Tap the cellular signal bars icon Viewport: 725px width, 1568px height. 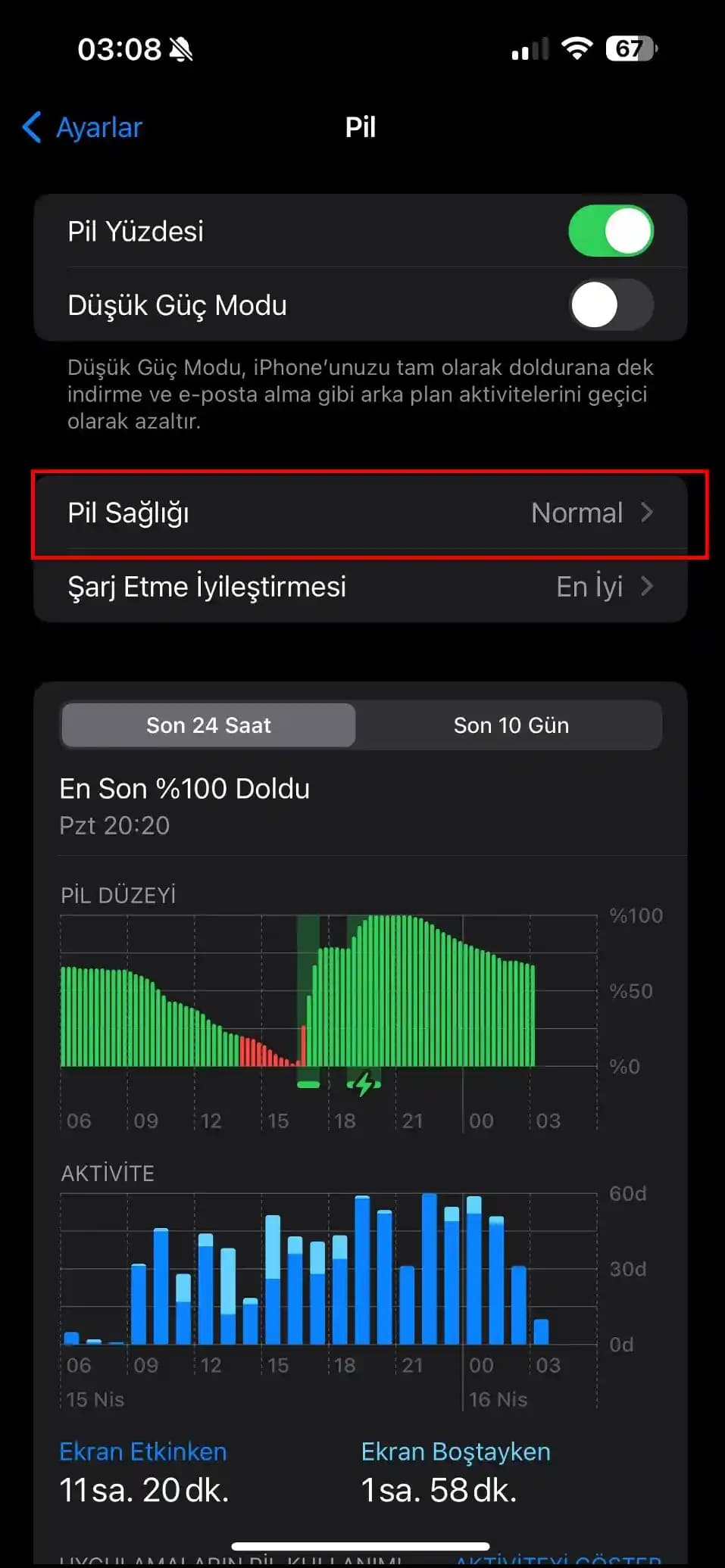click(x=528, y=48)
